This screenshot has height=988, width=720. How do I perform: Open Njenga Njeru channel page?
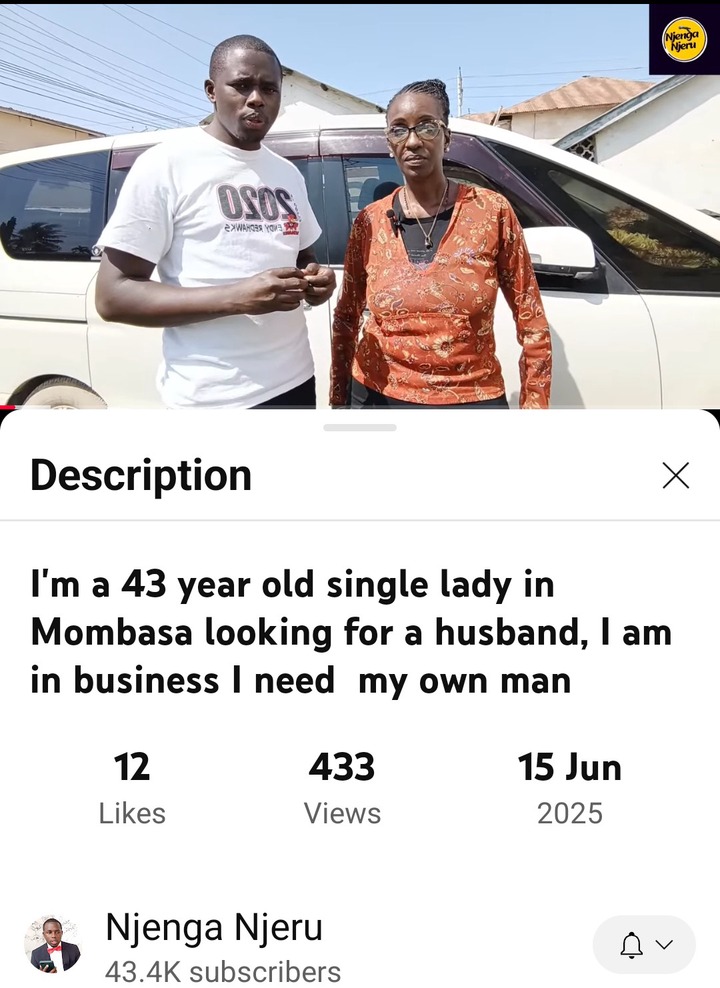tap(213, 928)
